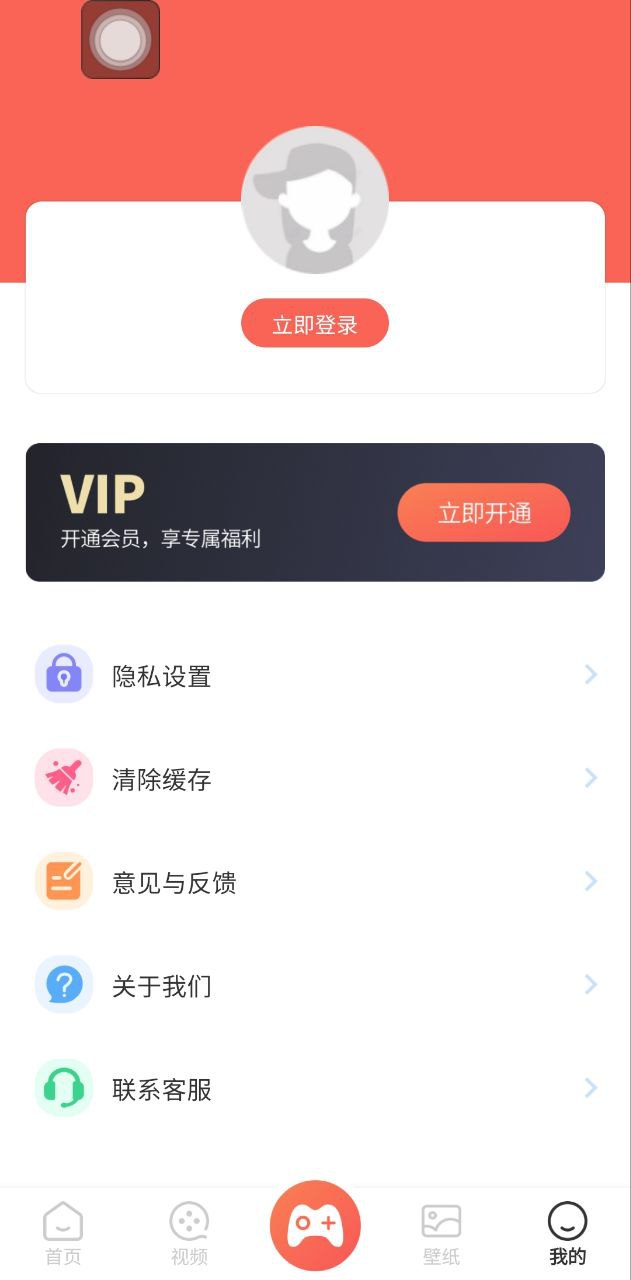Open 意见与反馈 feedback page
Viewport: 631px width, 1280px height.
pos(315,882)
